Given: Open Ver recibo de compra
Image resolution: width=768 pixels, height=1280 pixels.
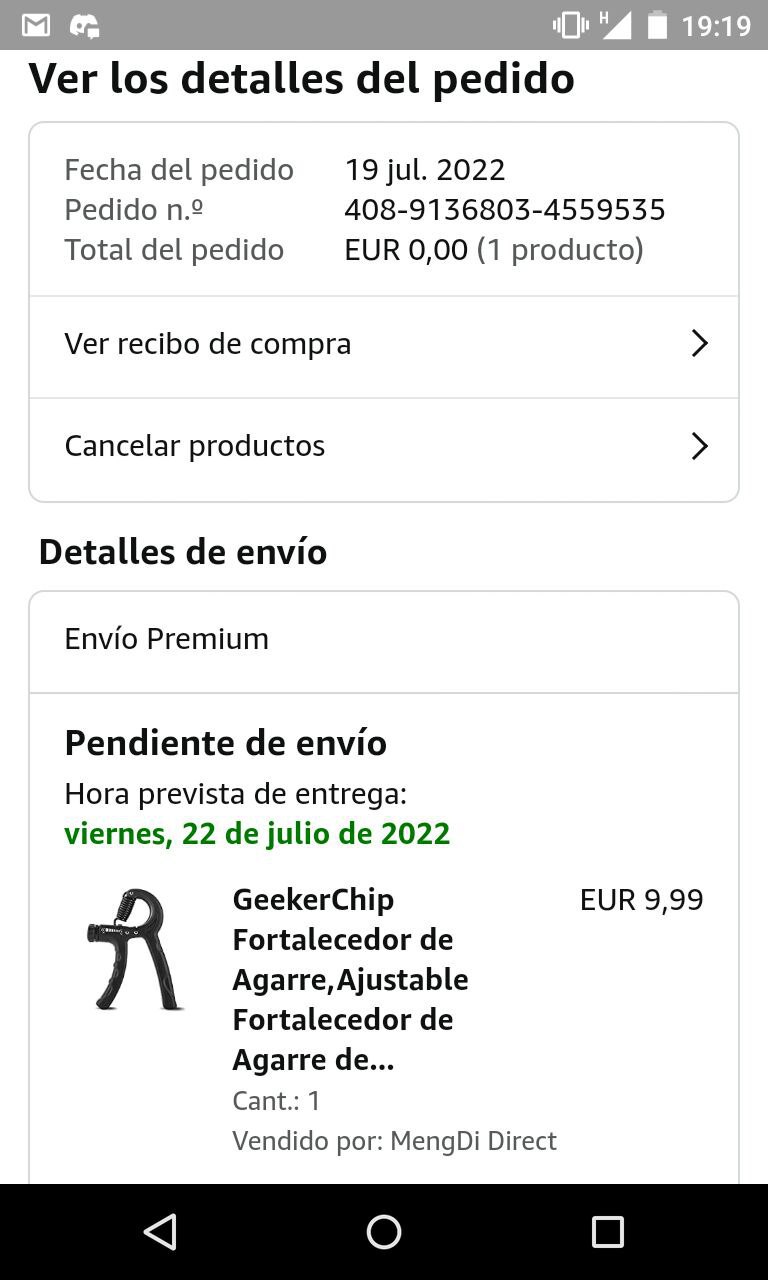Looking at the screenshot, I should point(384,345).
